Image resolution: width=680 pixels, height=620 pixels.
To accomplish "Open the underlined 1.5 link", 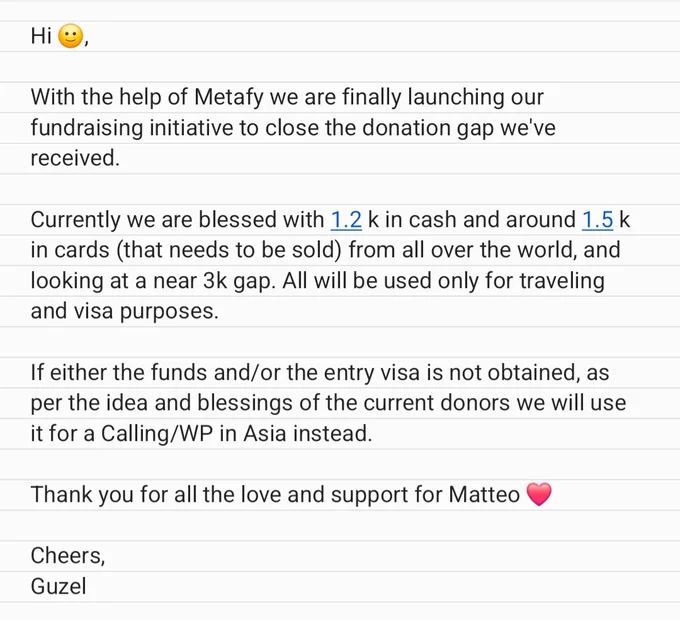I will coord(597,220).
